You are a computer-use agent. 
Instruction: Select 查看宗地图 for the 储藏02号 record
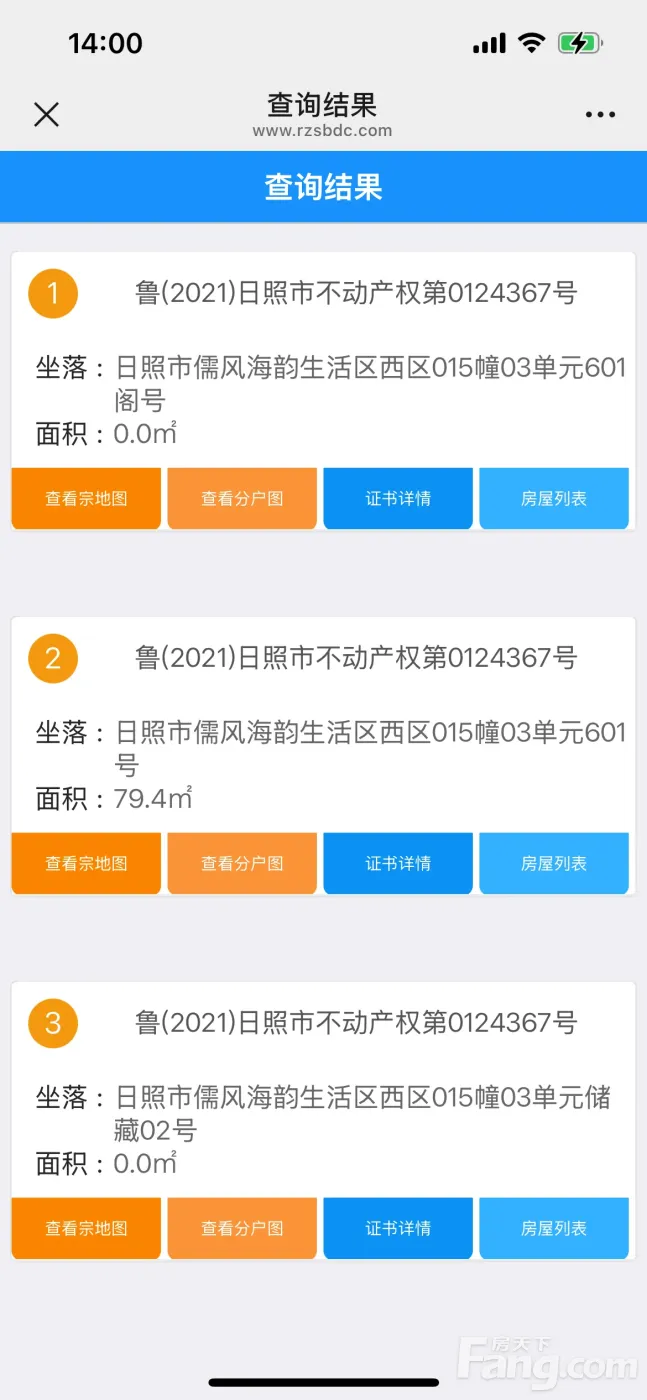click(86, 1228)
